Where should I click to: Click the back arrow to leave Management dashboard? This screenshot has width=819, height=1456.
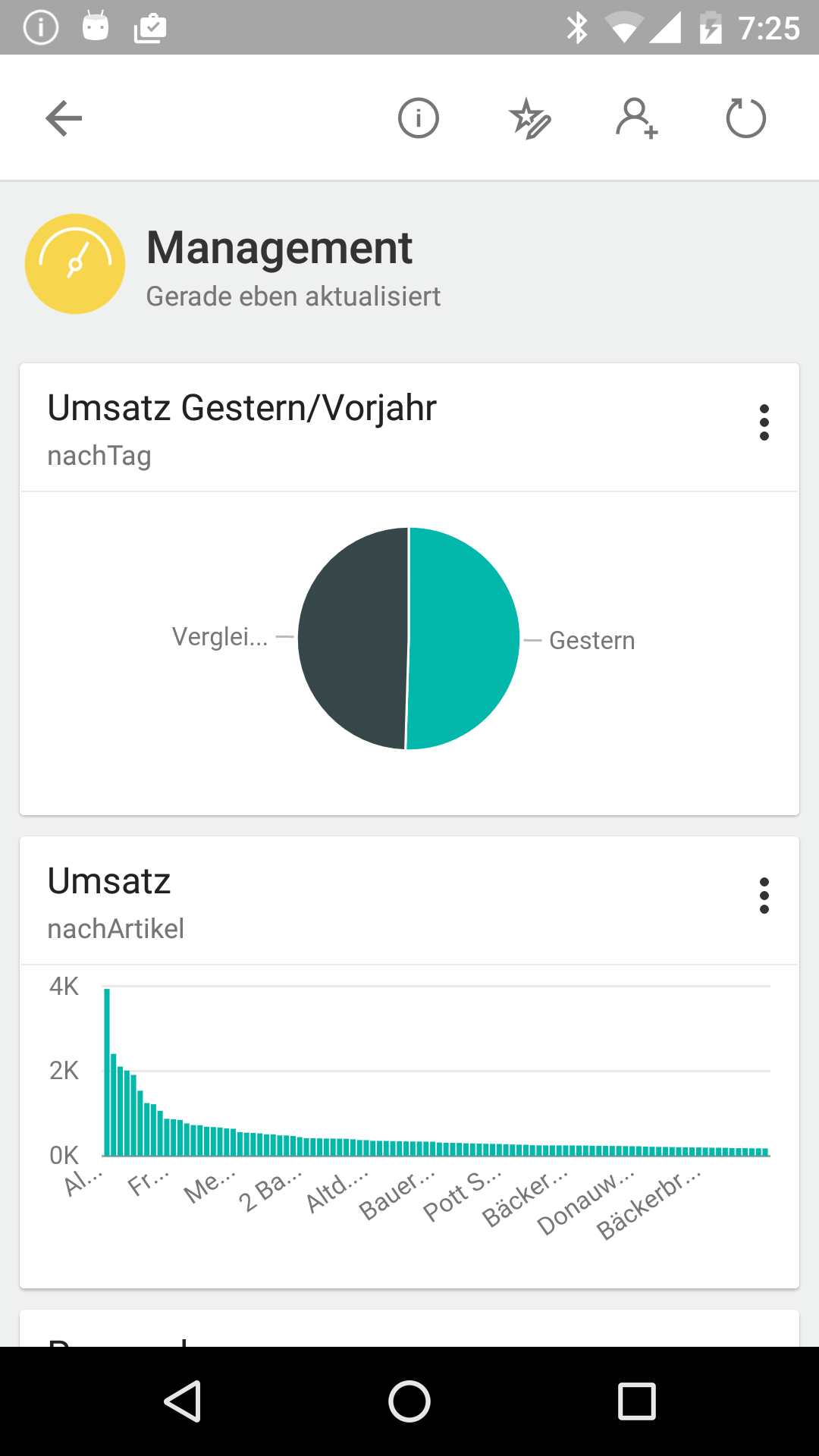(x=64, y=118)
